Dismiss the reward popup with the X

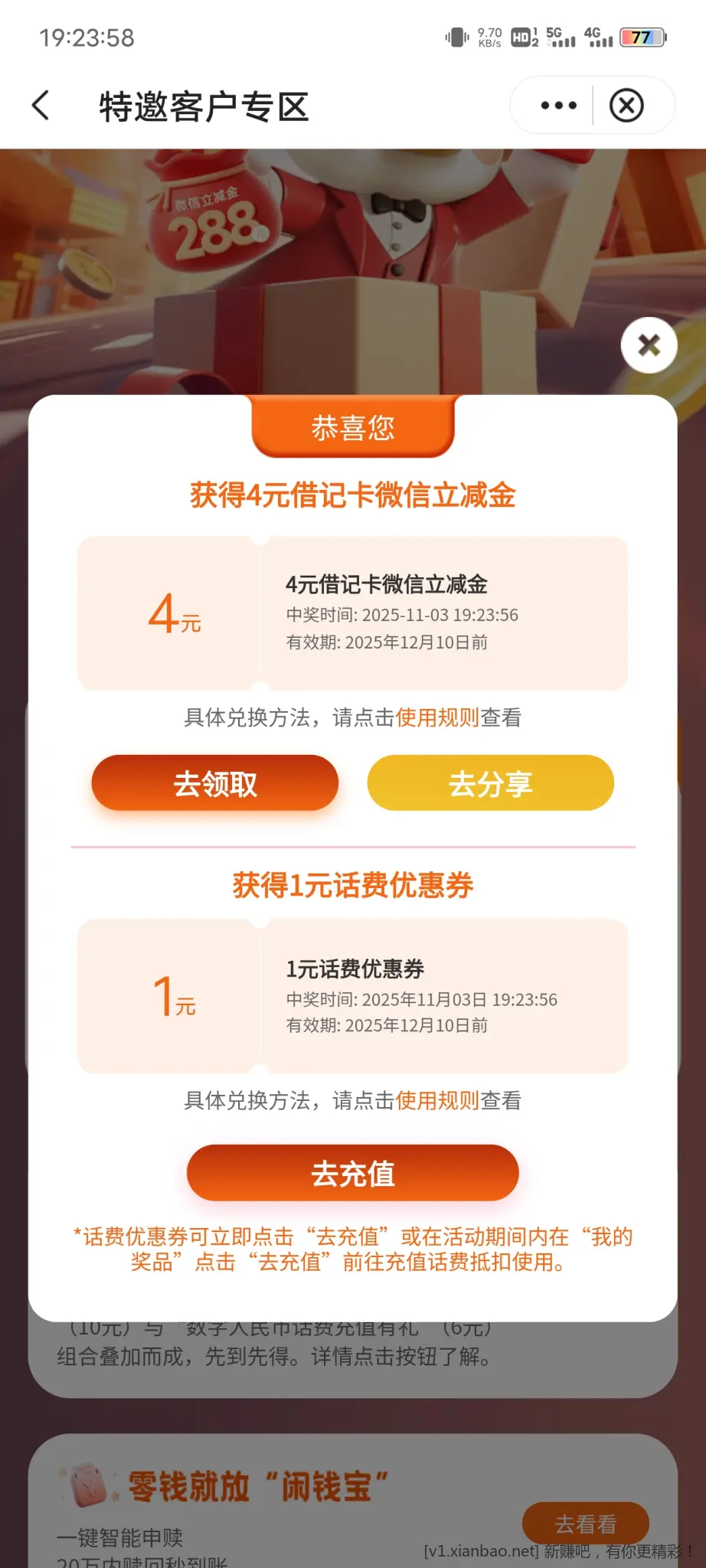click(649, 345)
